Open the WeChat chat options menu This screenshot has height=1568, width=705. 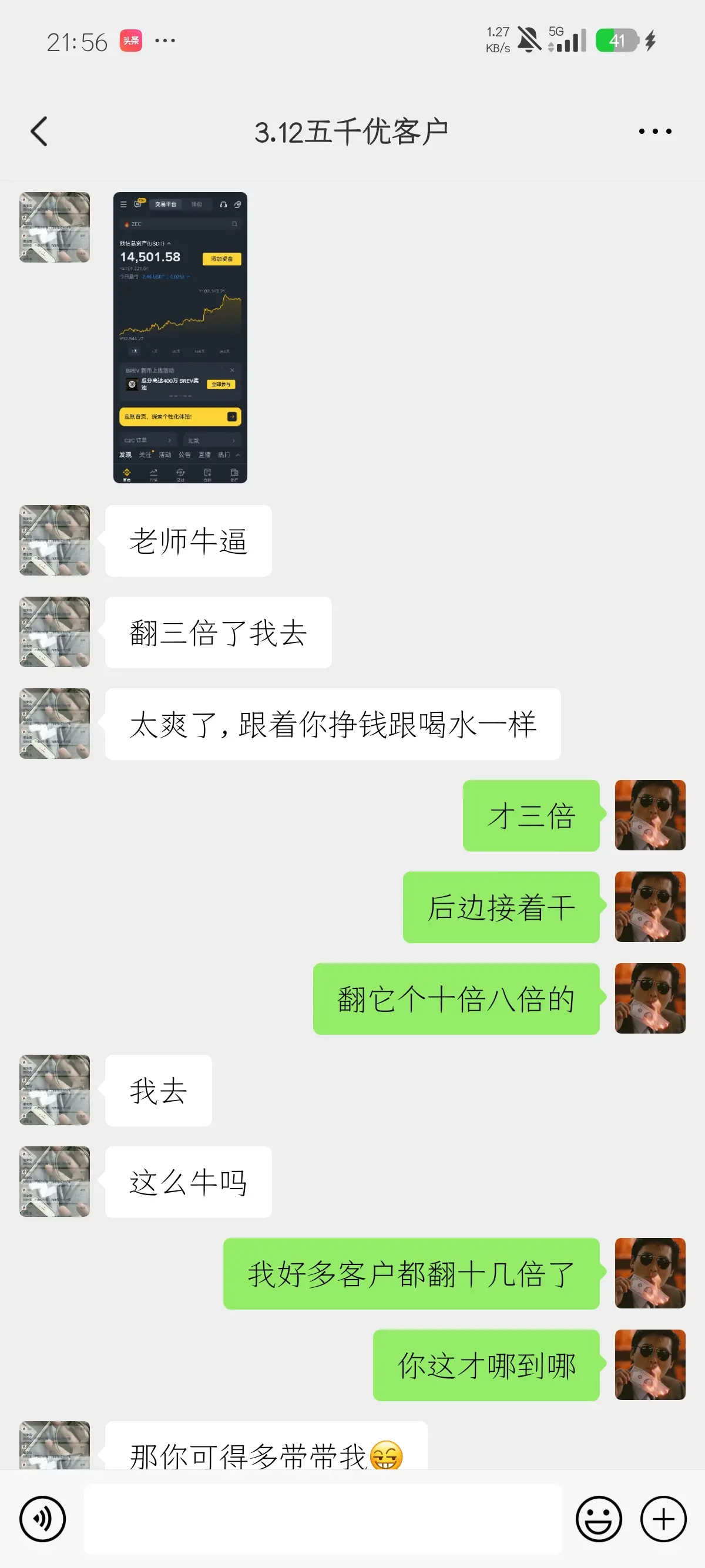(656, 130)
